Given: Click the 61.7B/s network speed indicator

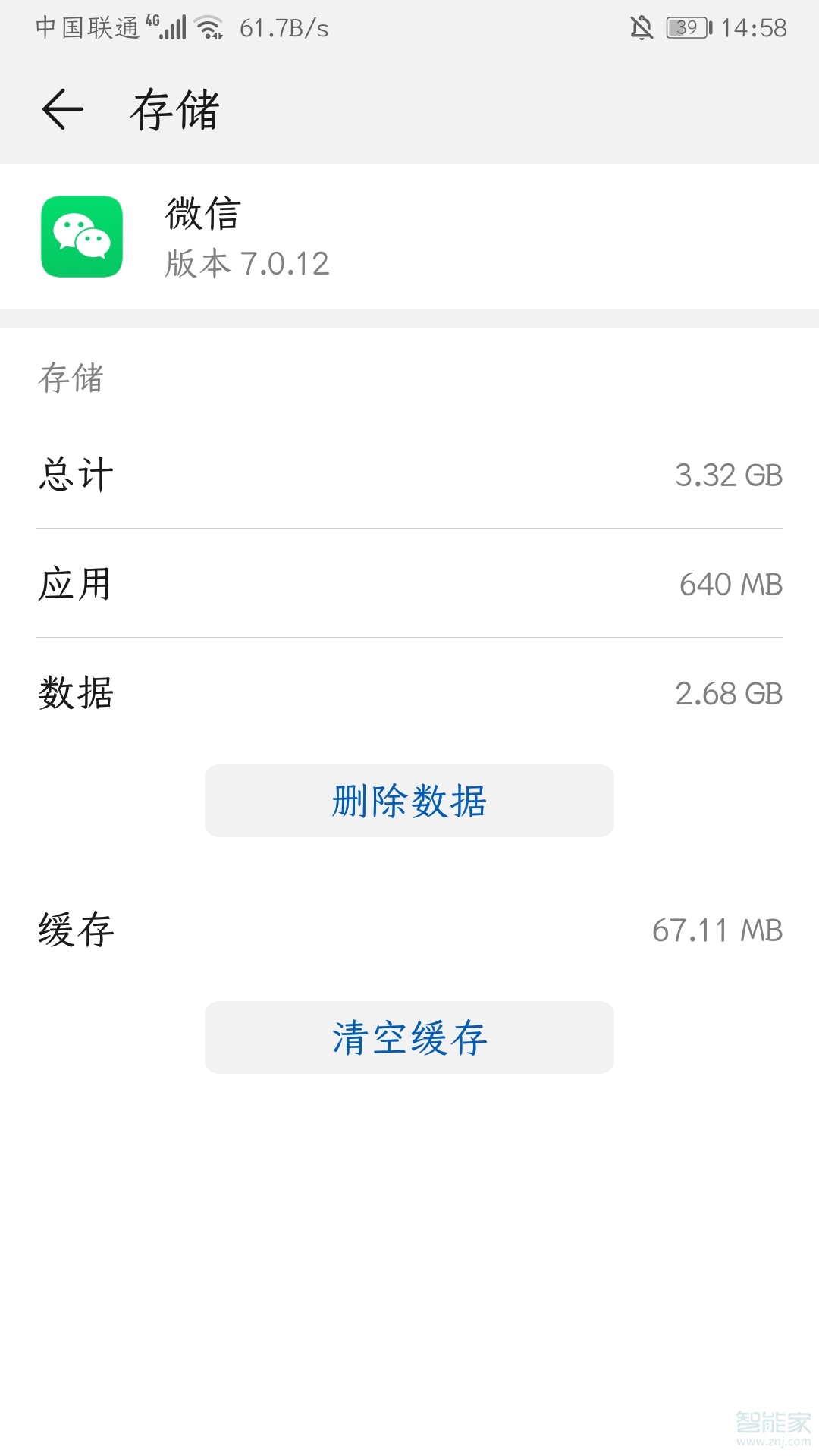Looking at the screenshot, I should tap(284, 27).
